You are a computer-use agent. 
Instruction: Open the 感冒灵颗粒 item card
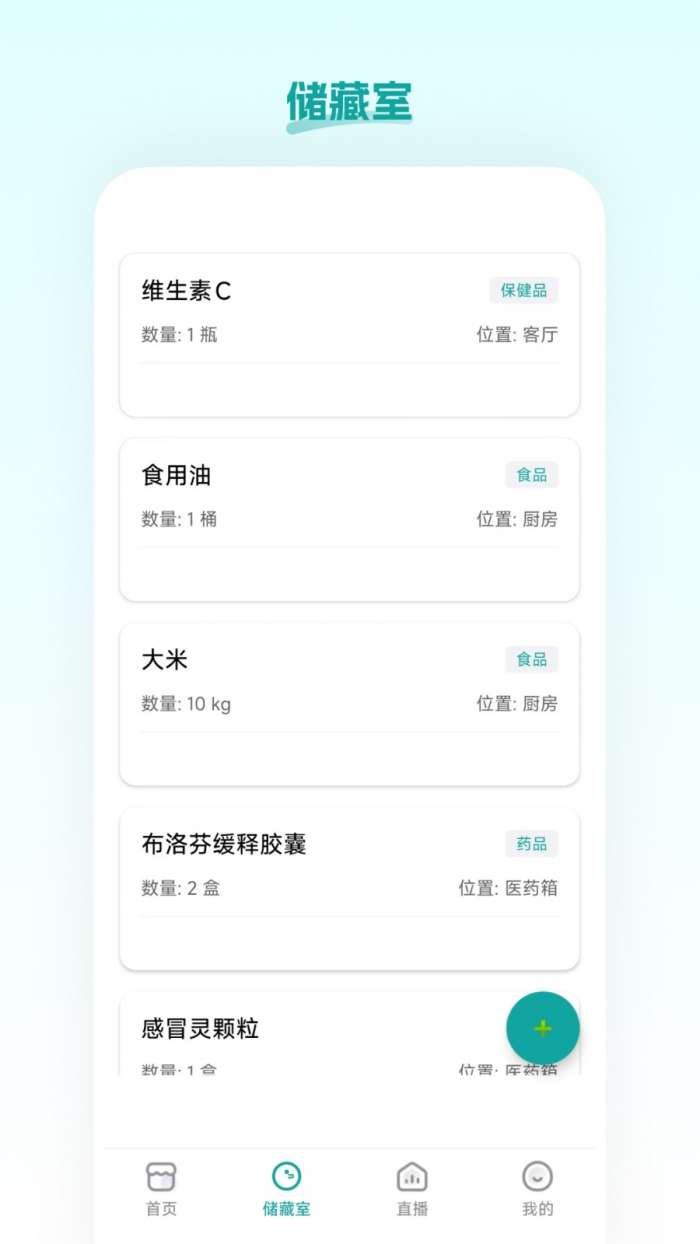350,1034
